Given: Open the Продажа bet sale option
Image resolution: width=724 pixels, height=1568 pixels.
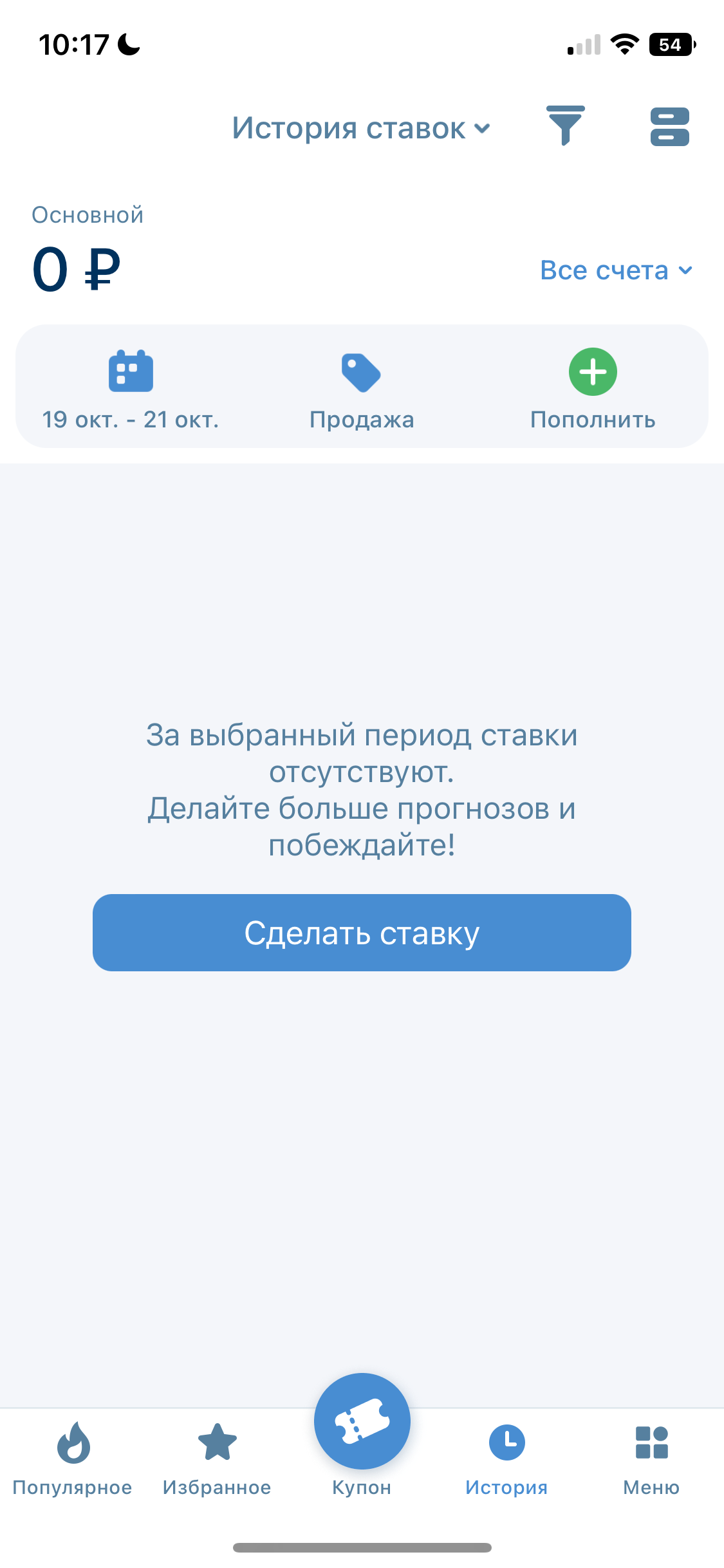Looking at the screenshot, I should click(362, 390).
